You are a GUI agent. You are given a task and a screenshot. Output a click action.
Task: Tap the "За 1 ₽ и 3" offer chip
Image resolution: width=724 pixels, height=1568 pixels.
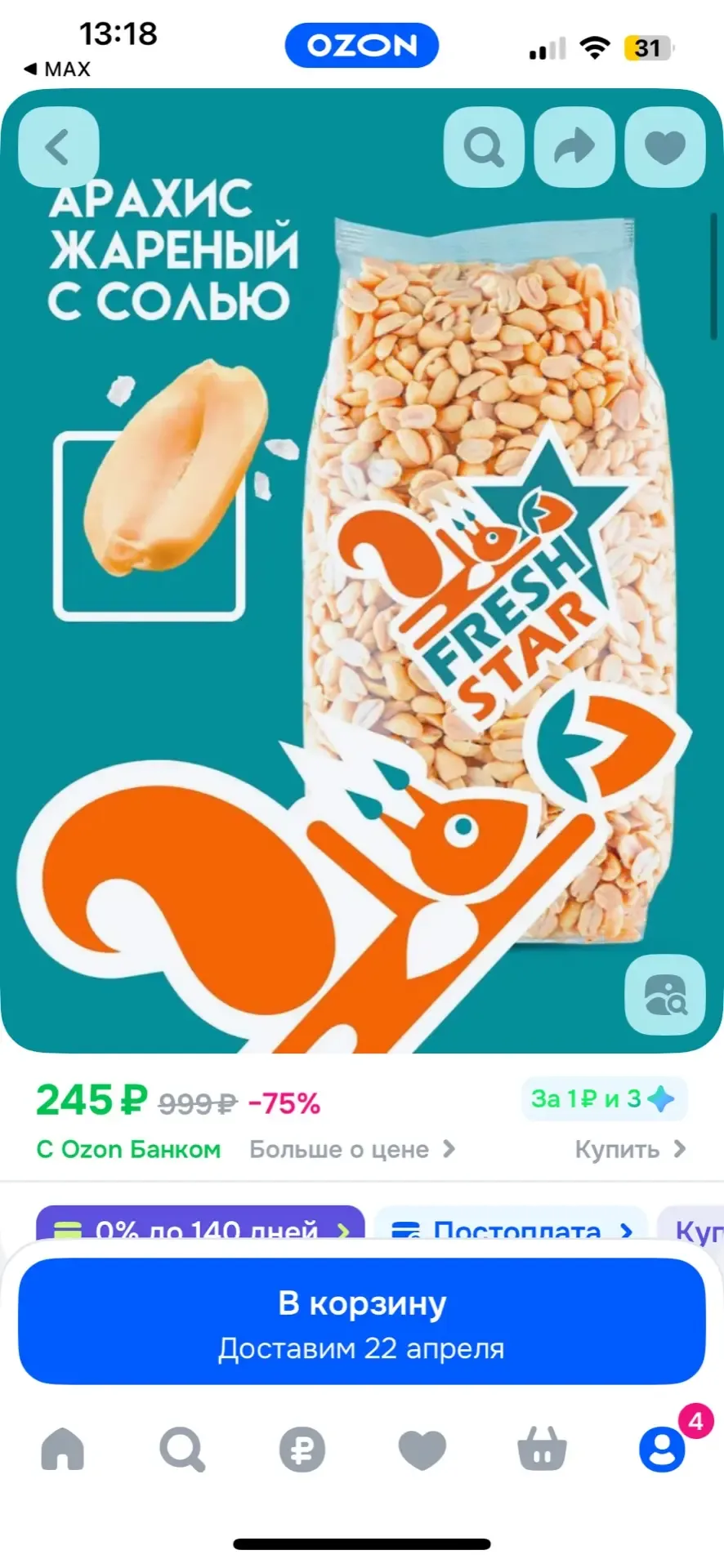603,1099
